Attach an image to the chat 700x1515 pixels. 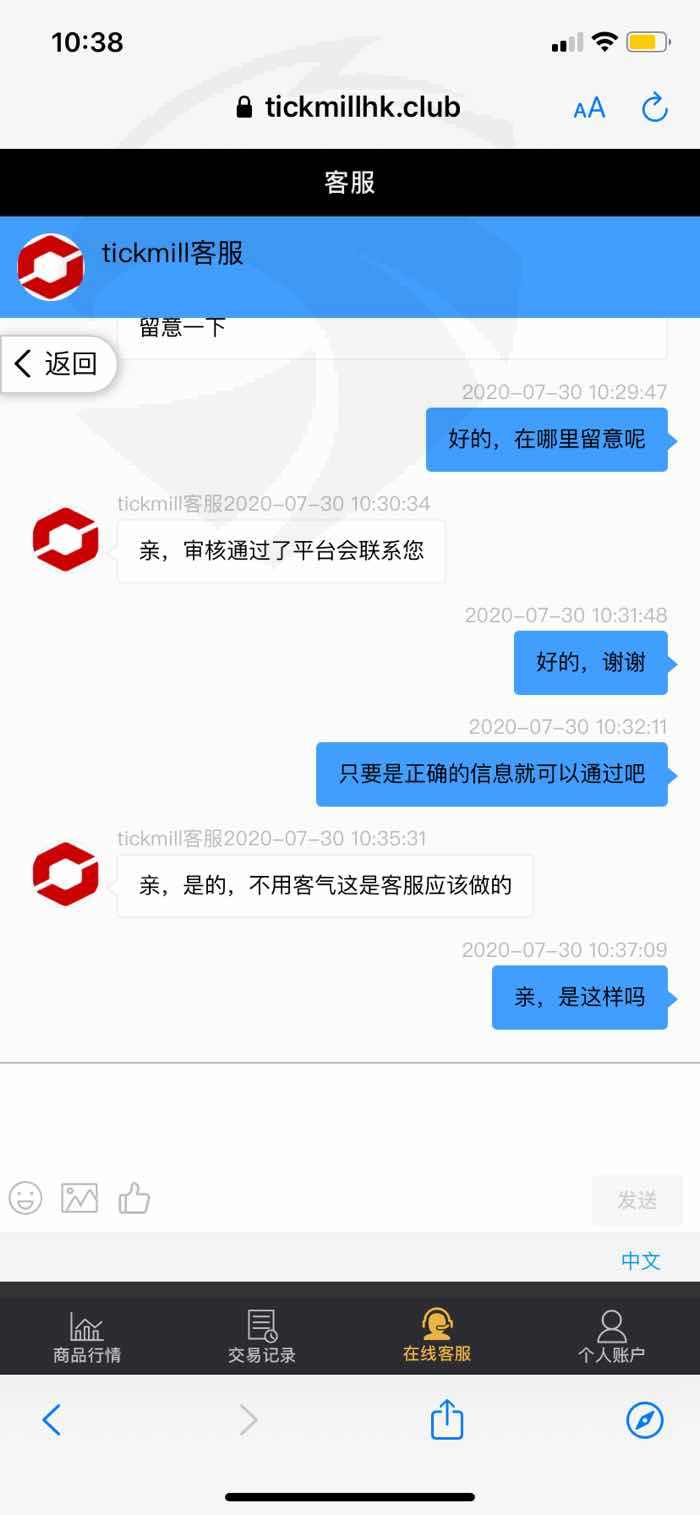80,1198
